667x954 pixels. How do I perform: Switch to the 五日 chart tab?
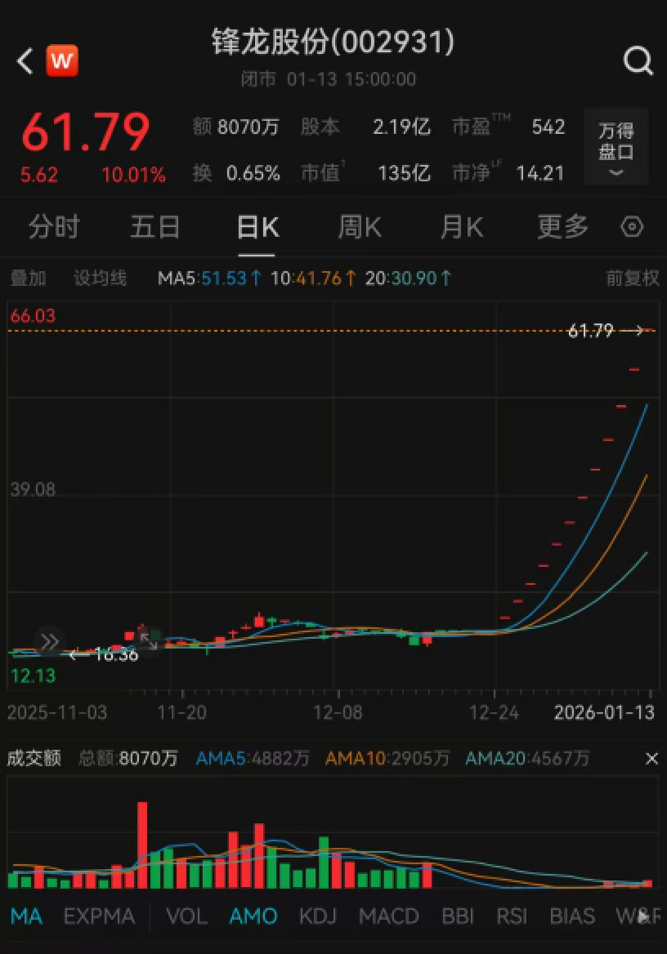click(155, 227)
